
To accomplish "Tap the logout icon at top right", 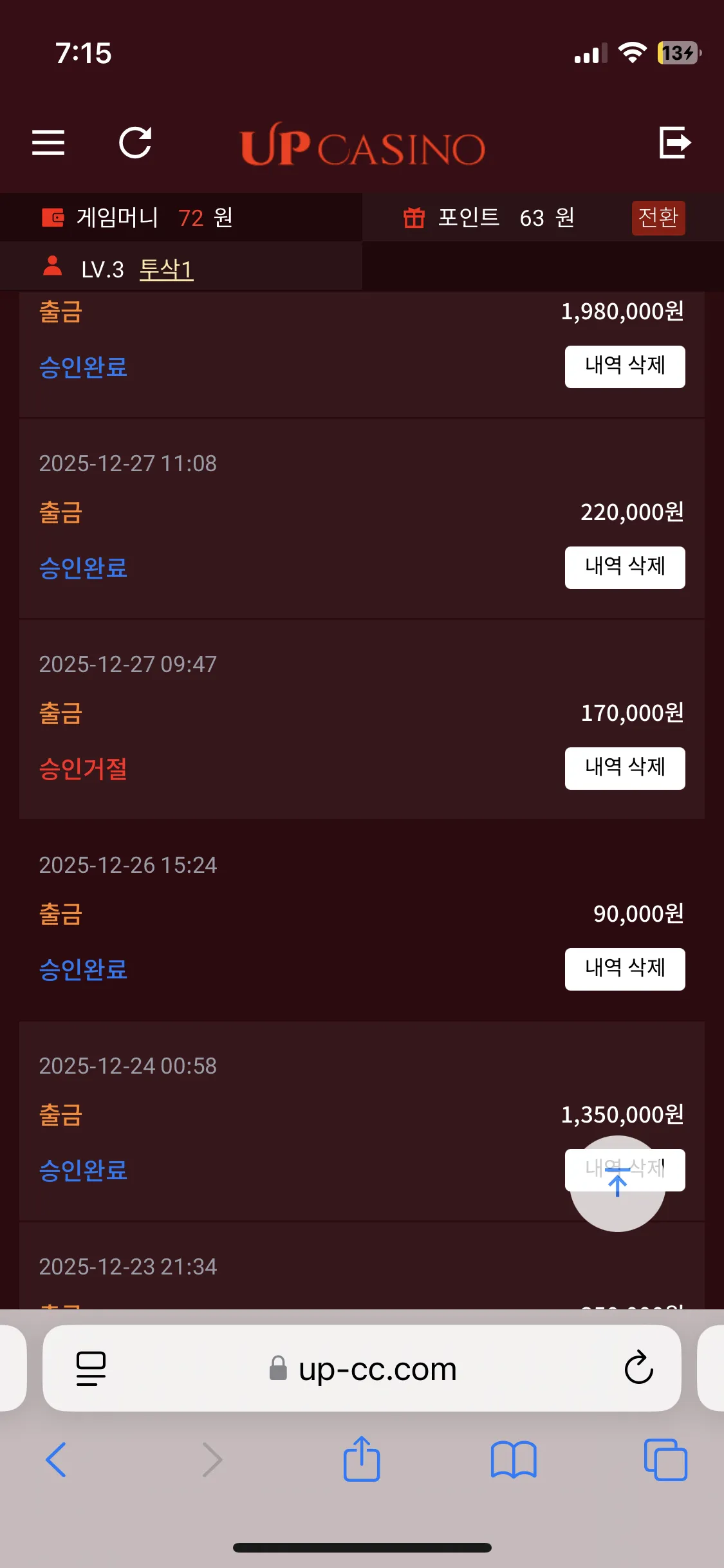I will pos(675,142).
